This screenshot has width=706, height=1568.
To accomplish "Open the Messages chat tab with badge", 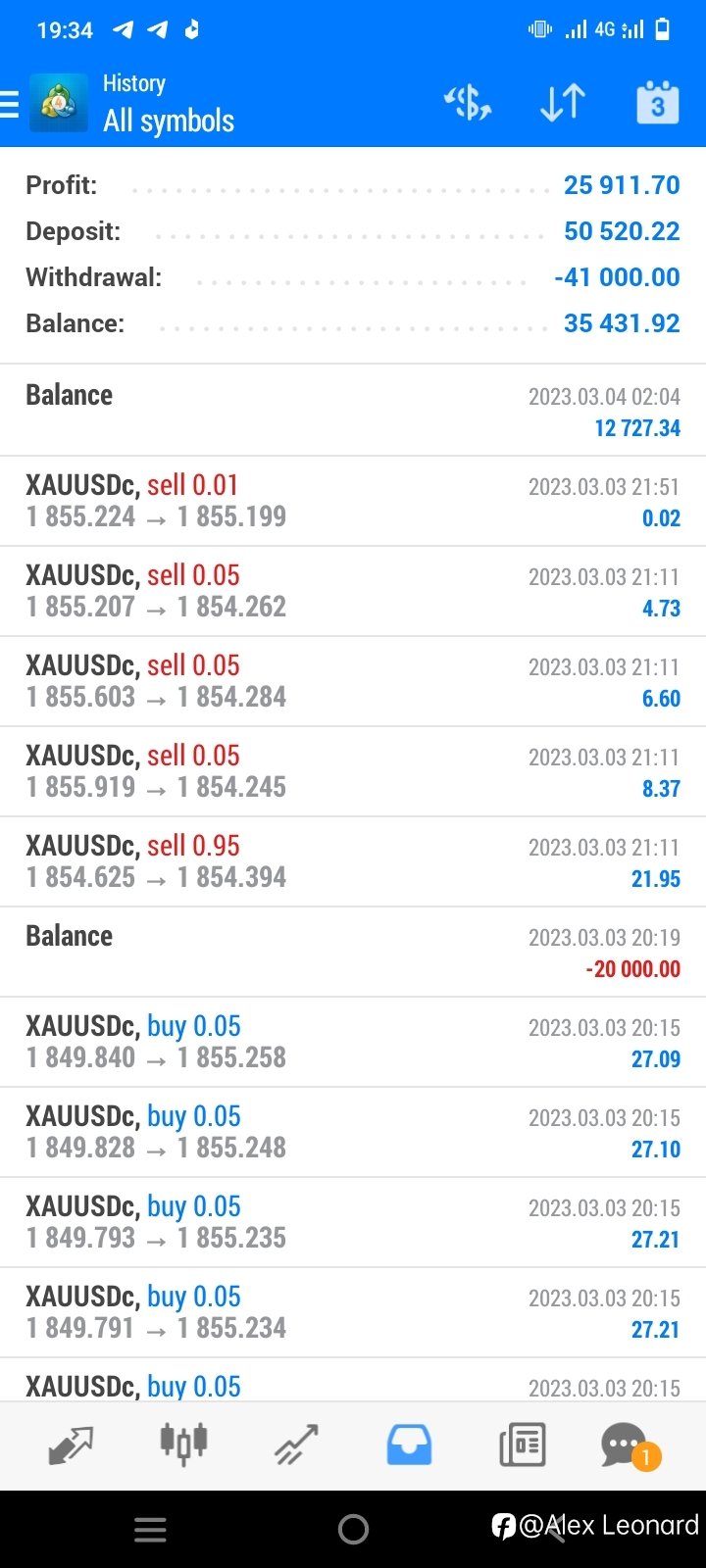I will 630,1445.
